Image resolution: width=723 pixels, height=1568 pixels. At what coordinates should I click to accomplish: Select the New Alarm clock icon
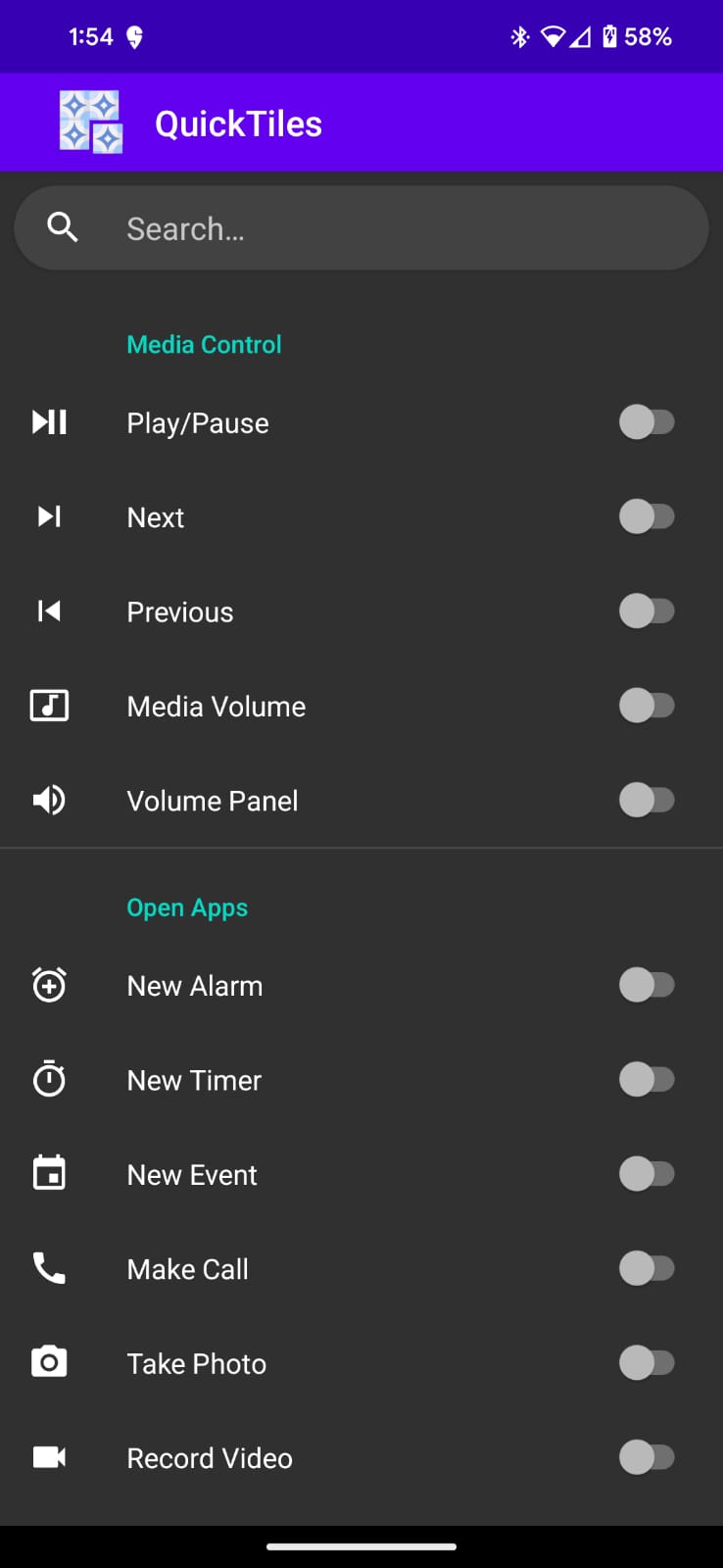(x=48, y=985)
